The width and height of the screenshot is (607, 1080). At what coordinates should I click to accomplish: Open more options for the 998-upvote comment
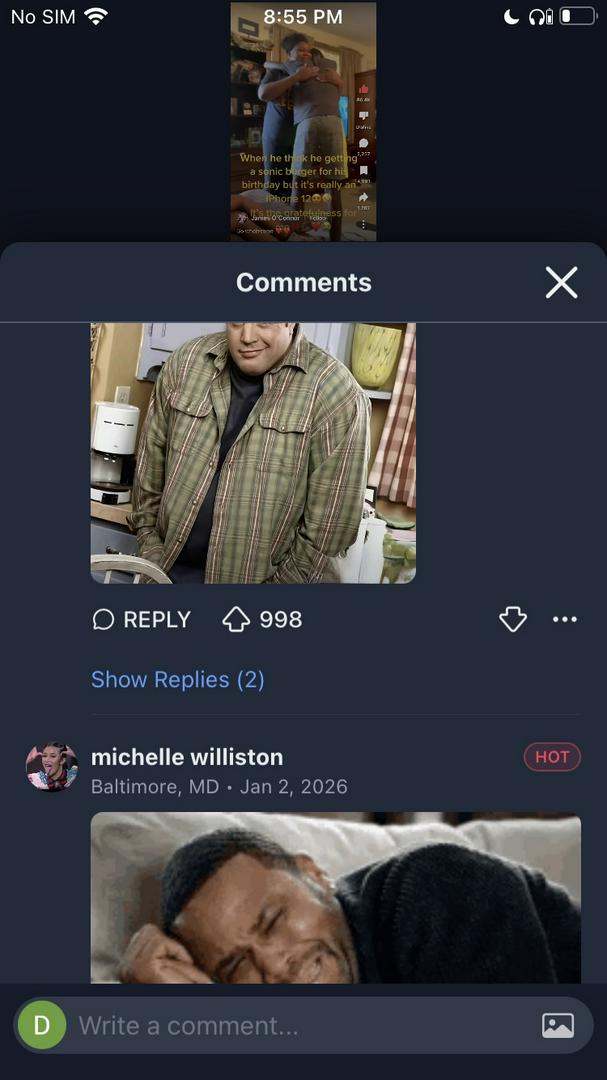565,620
